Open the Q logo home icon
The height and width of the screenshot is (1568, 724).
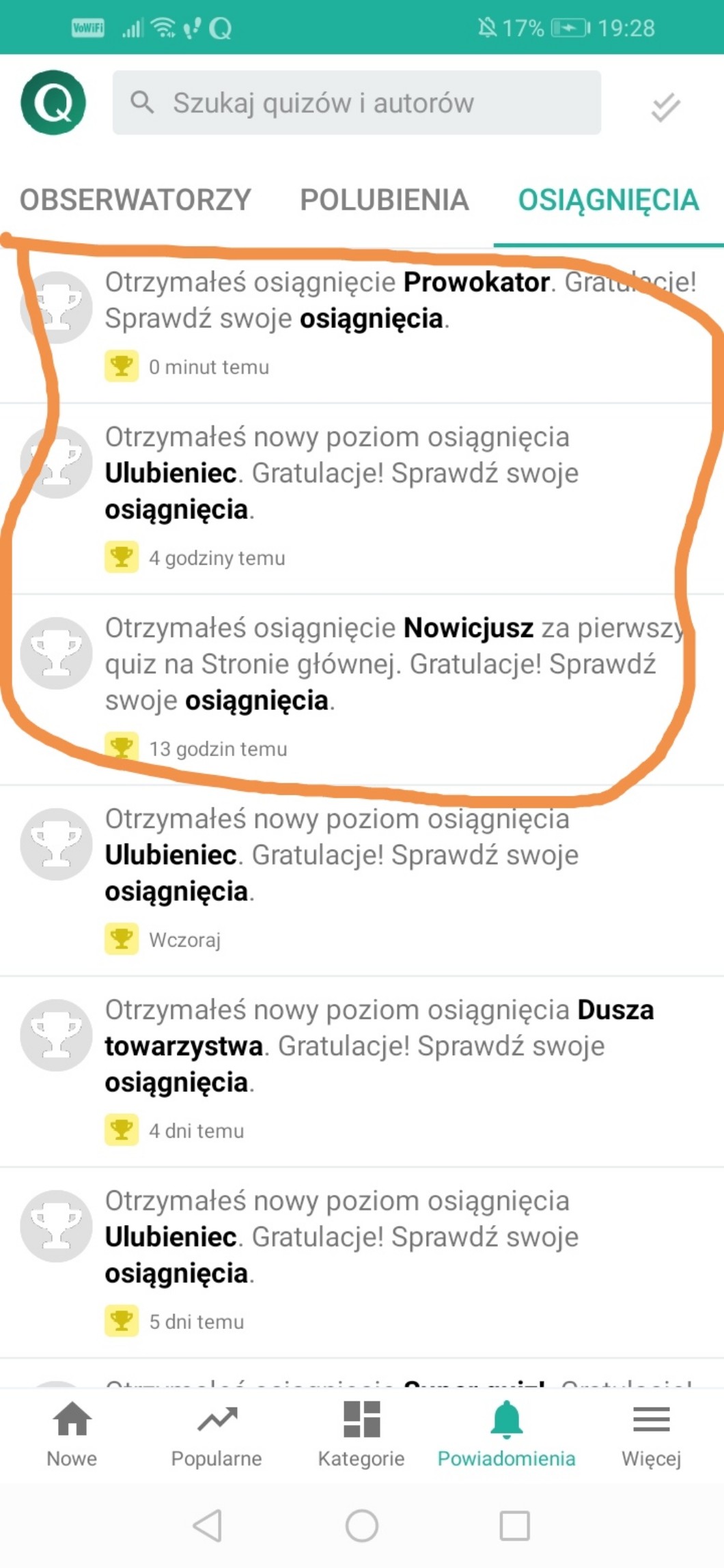click(53, 102)
